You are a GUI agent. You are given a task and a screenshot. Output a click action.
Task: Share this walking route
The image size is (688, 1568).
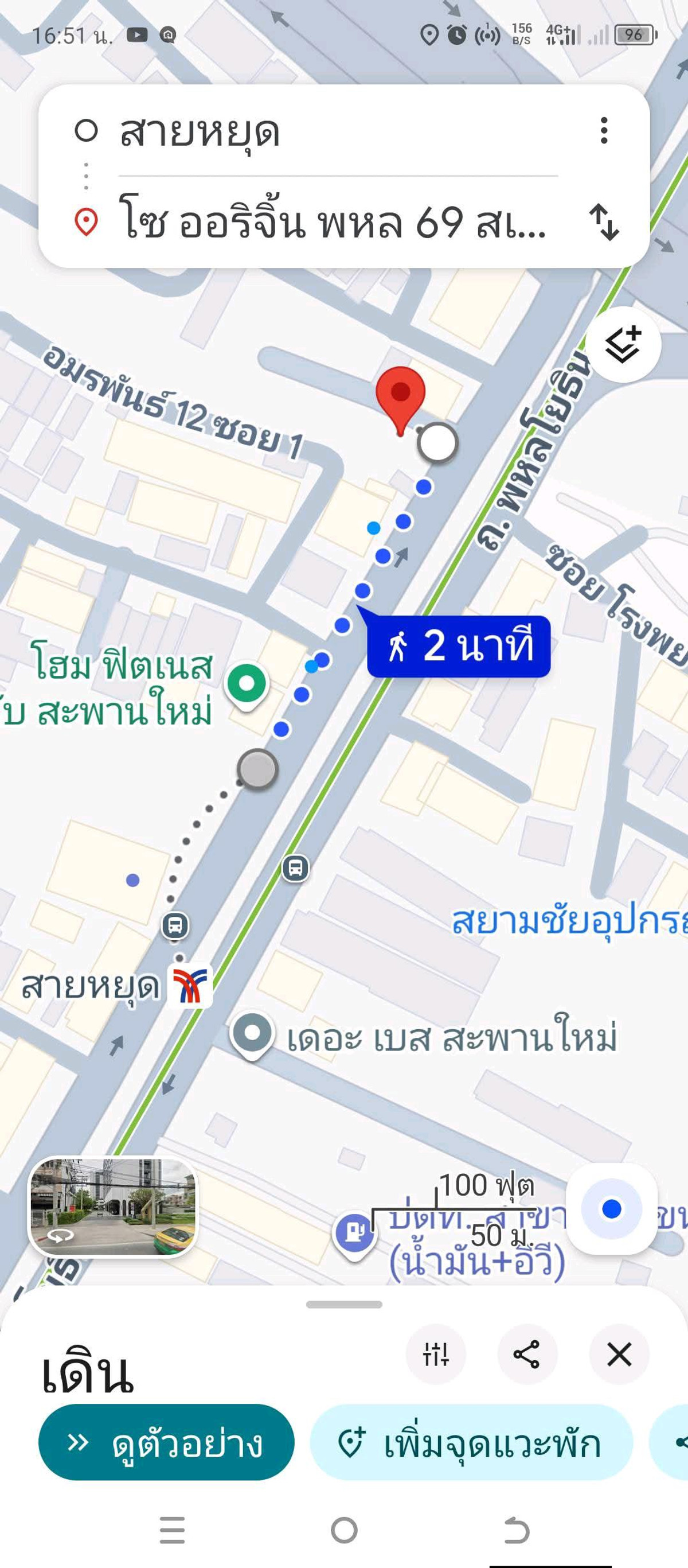click(527, 1355)
